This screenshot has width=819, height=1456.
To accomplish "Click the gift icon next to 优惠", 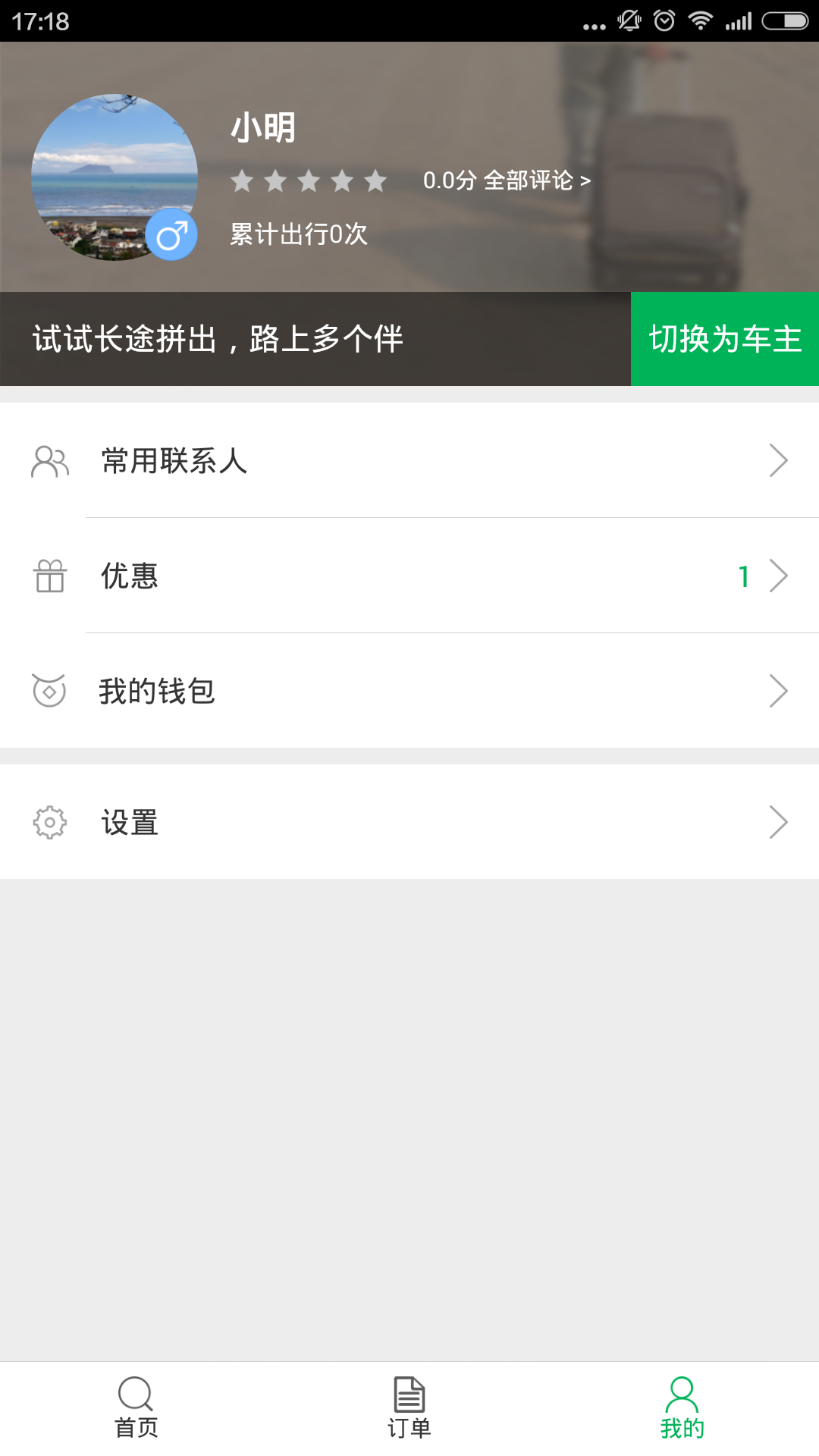I will tap(49, 576).
